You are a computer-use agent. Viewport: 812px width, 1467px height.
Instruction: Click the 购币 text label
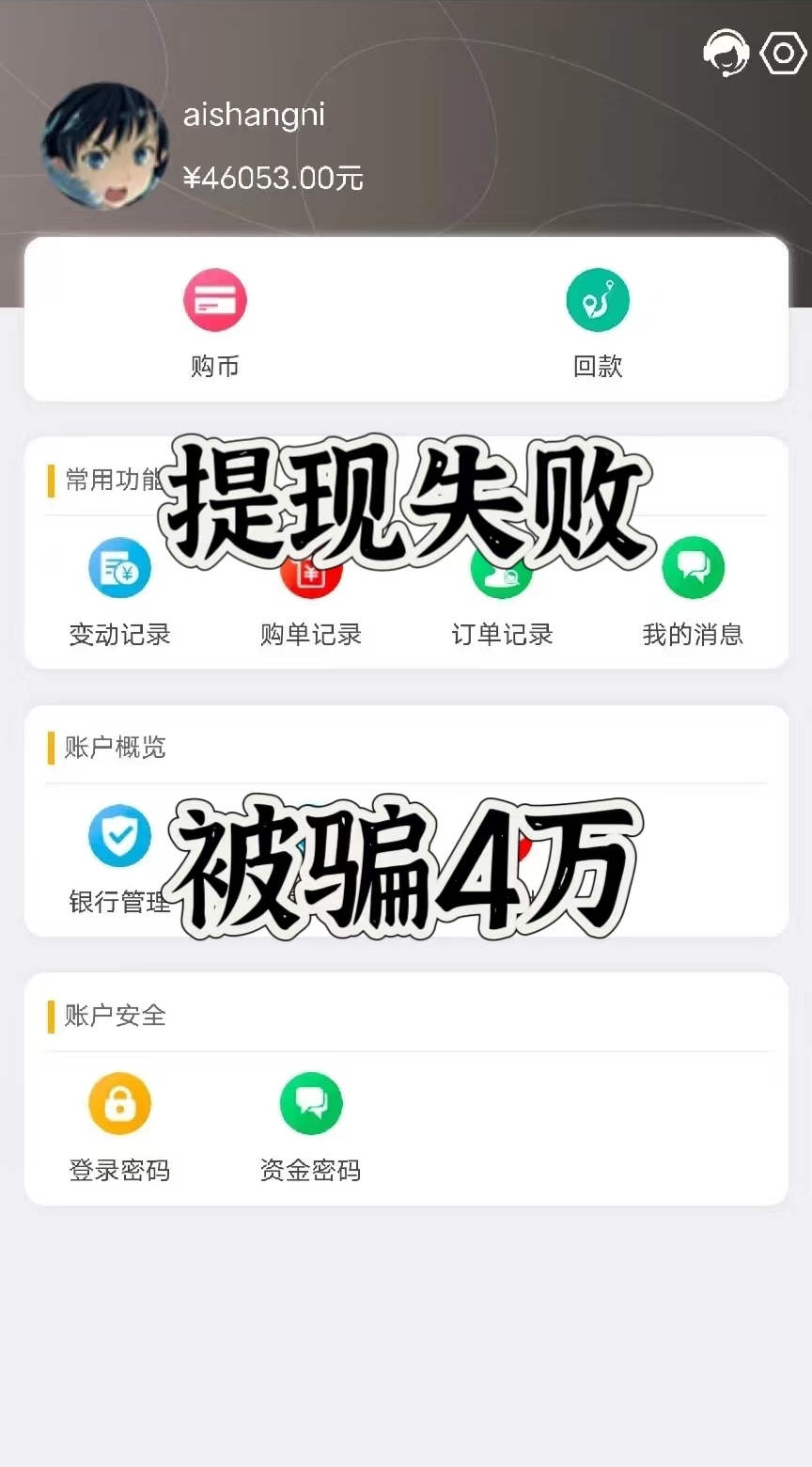coord(215,367)
